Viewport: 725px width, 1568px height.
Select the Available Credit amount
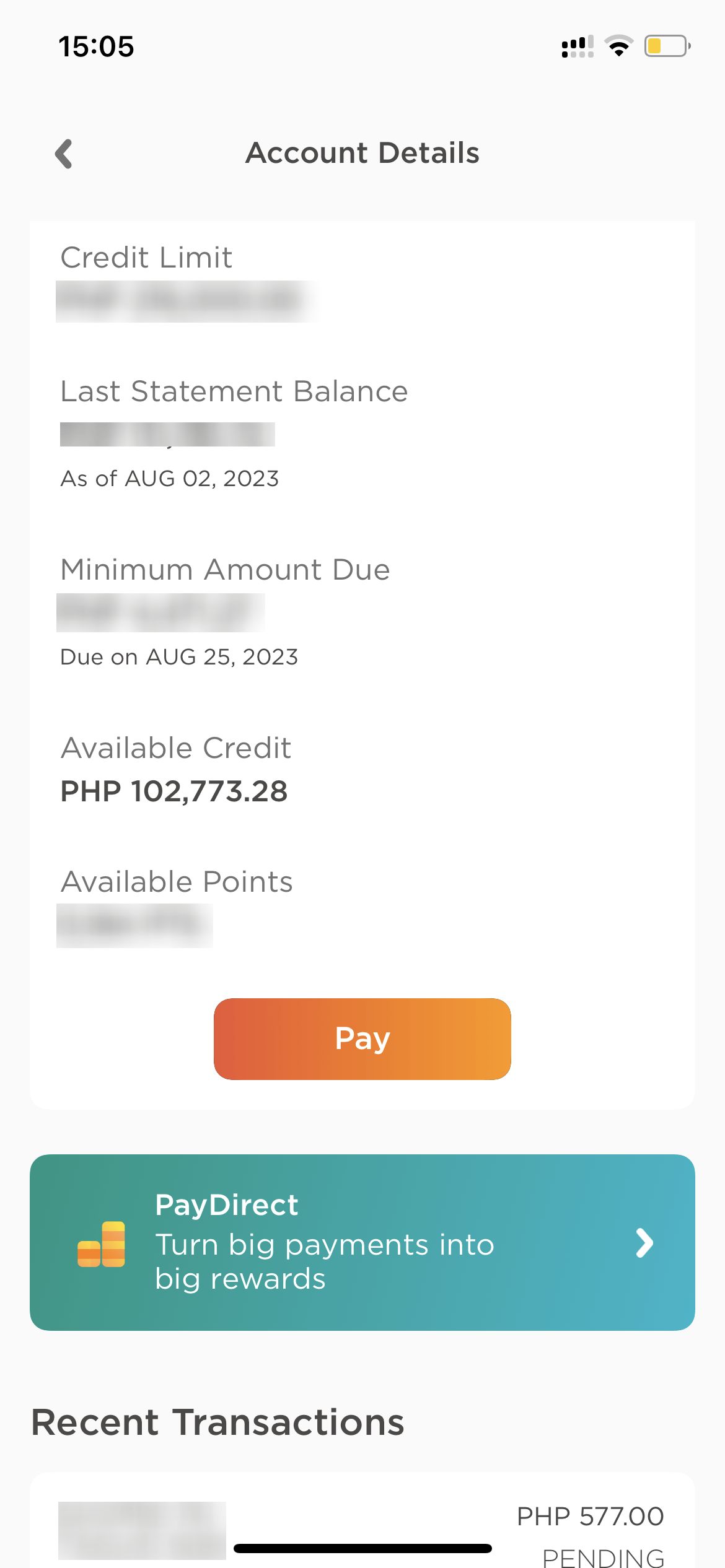click(x=174, y=791)
